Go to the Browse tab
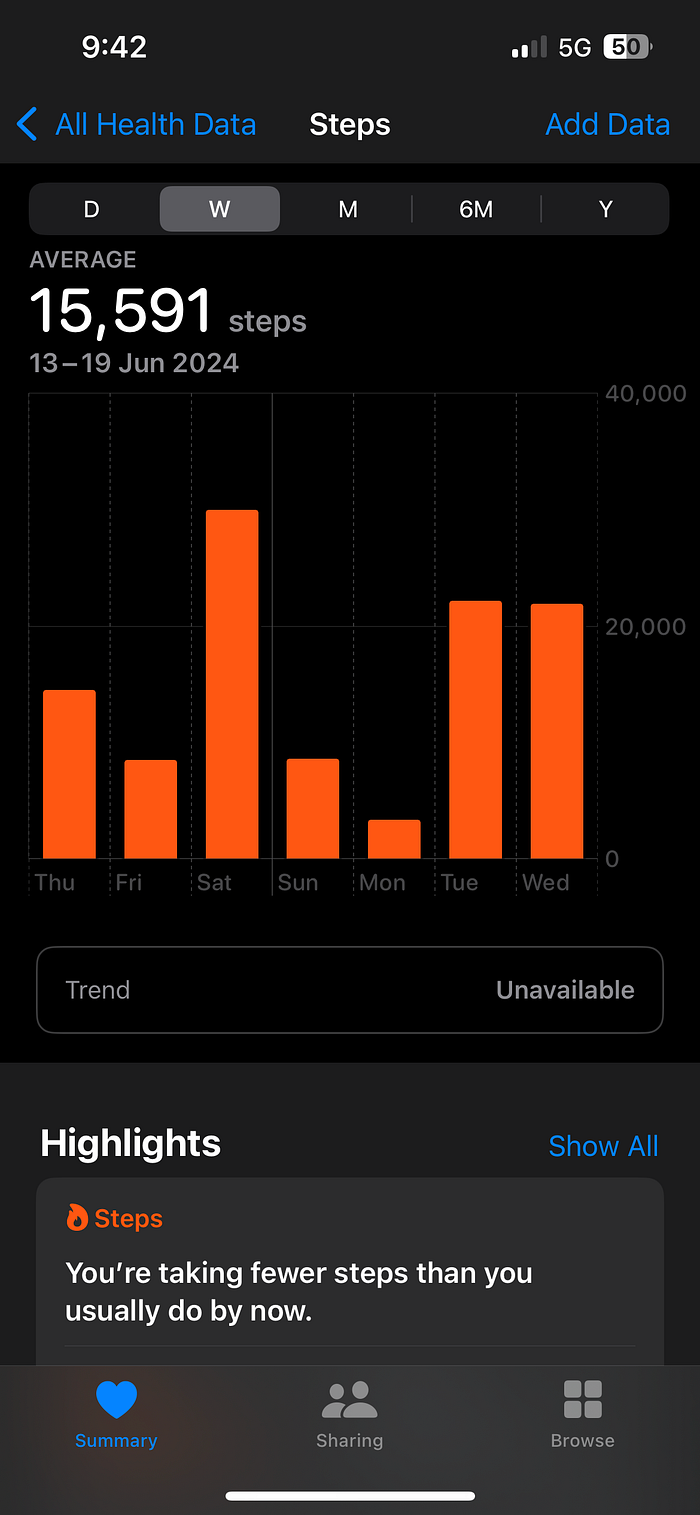Viewport: 700px width, 1515px height. click(582, 1414)
